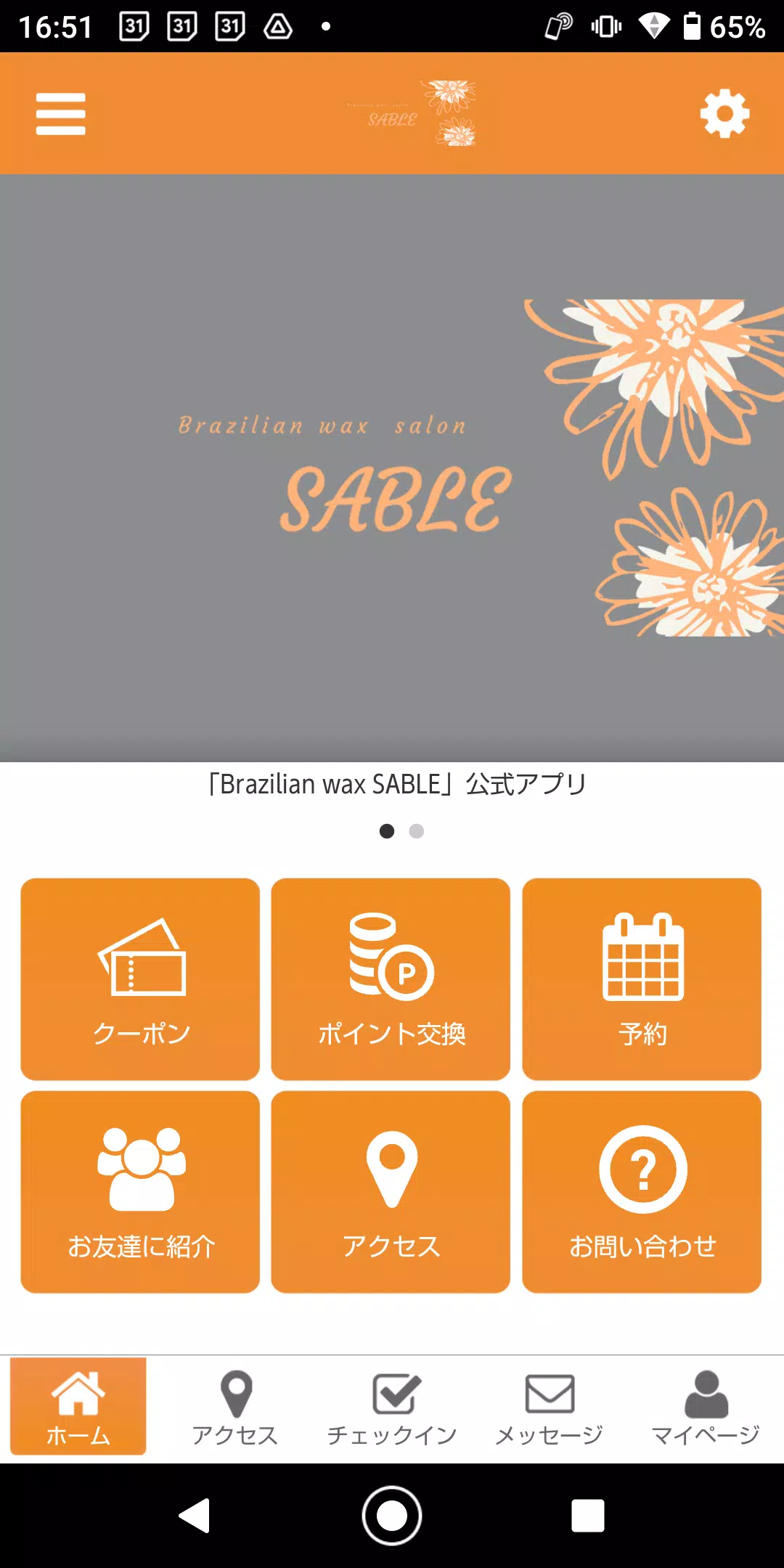Open the クーポン coupon tile
The image size is (784, 1568).
point(140,979)
